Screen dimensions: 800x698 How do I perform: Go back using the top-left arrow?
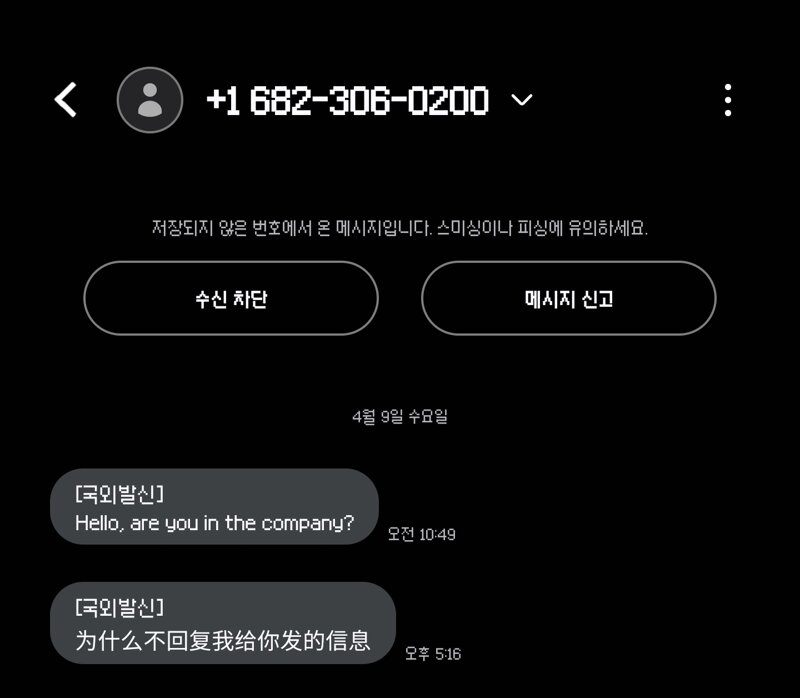tap(66, 100)
